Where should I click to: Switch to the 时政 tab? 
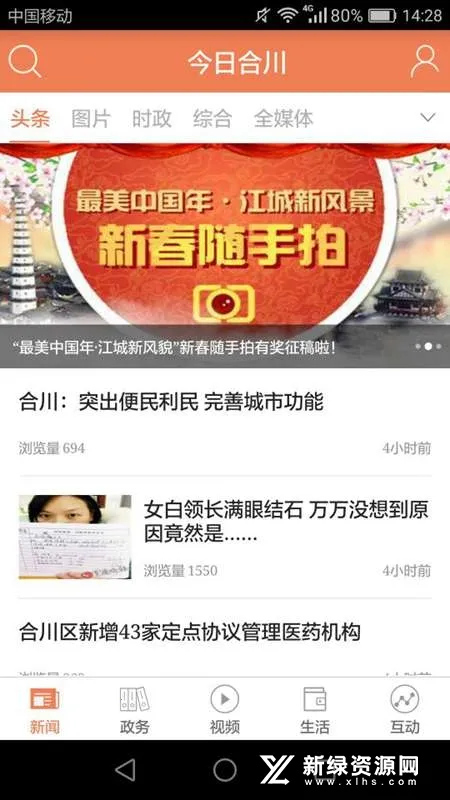coord(152,119)
